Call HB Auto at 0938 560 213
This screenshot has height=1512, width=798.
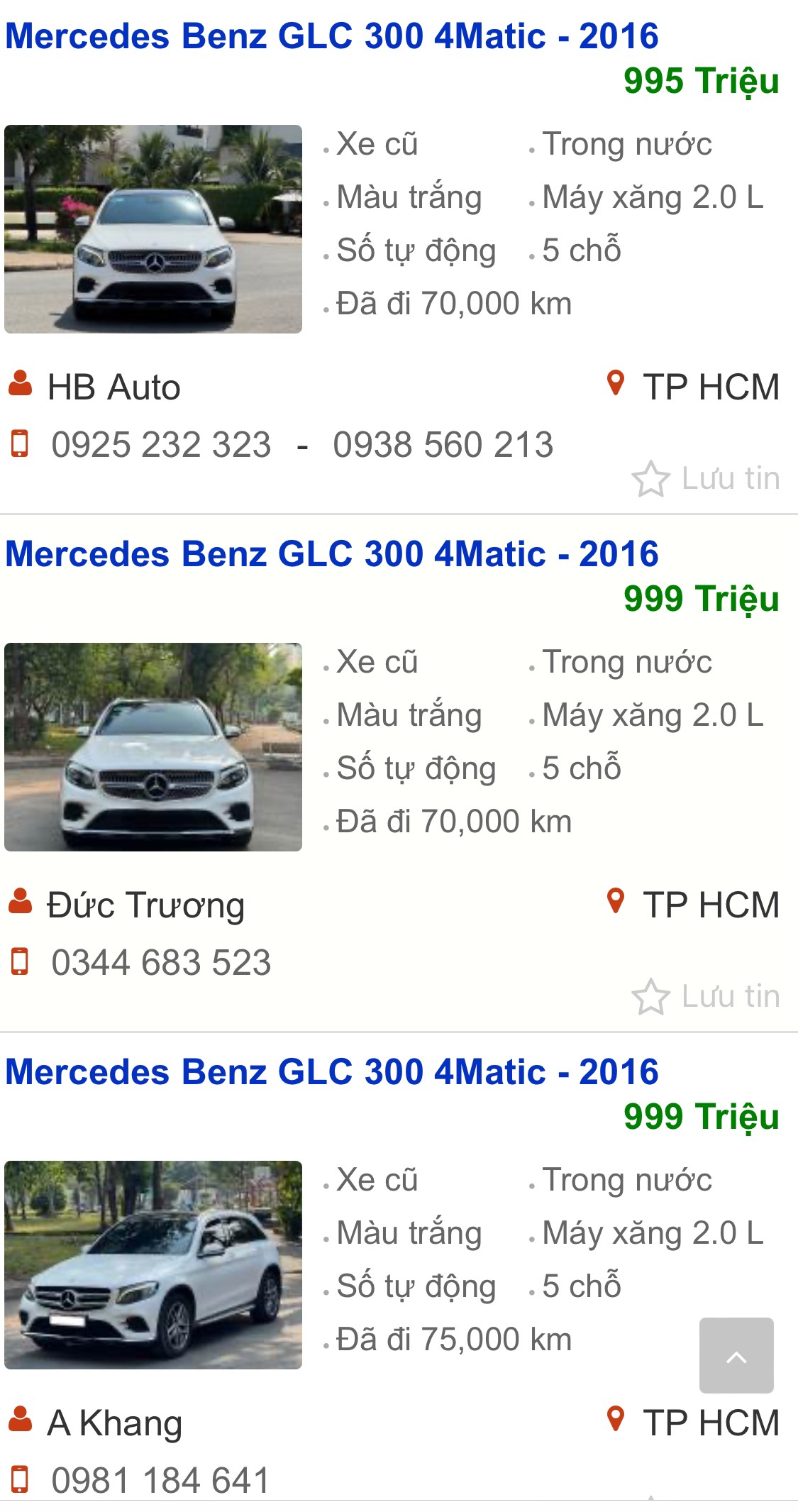coord(443,445)
